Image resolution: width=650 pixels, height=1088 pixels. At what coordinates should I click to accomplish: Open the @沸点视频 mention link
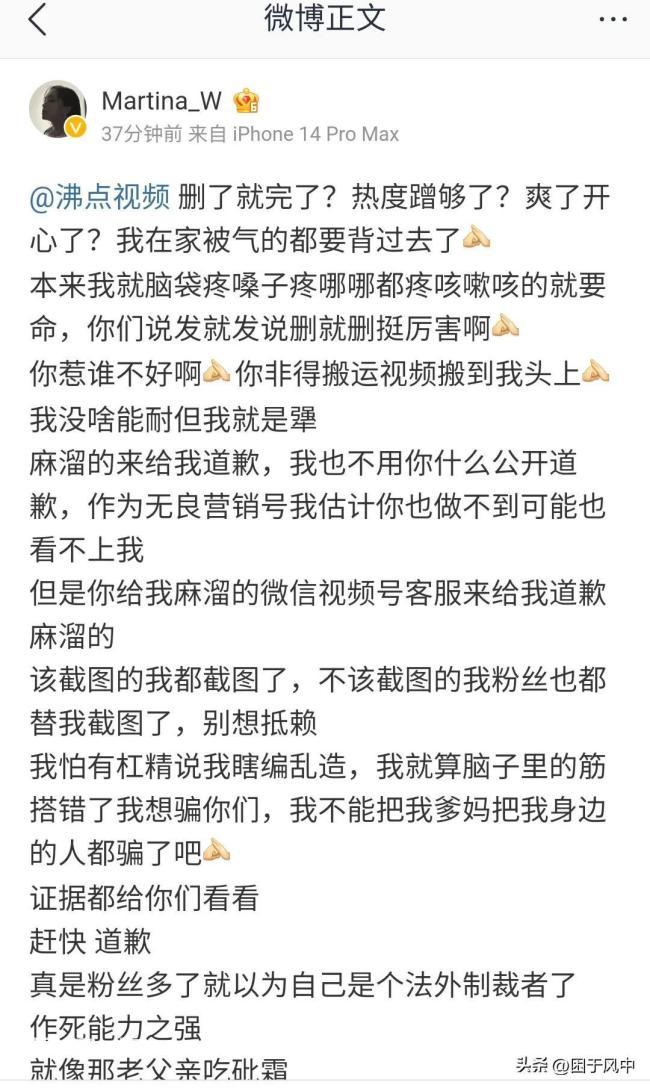[100, 197]
